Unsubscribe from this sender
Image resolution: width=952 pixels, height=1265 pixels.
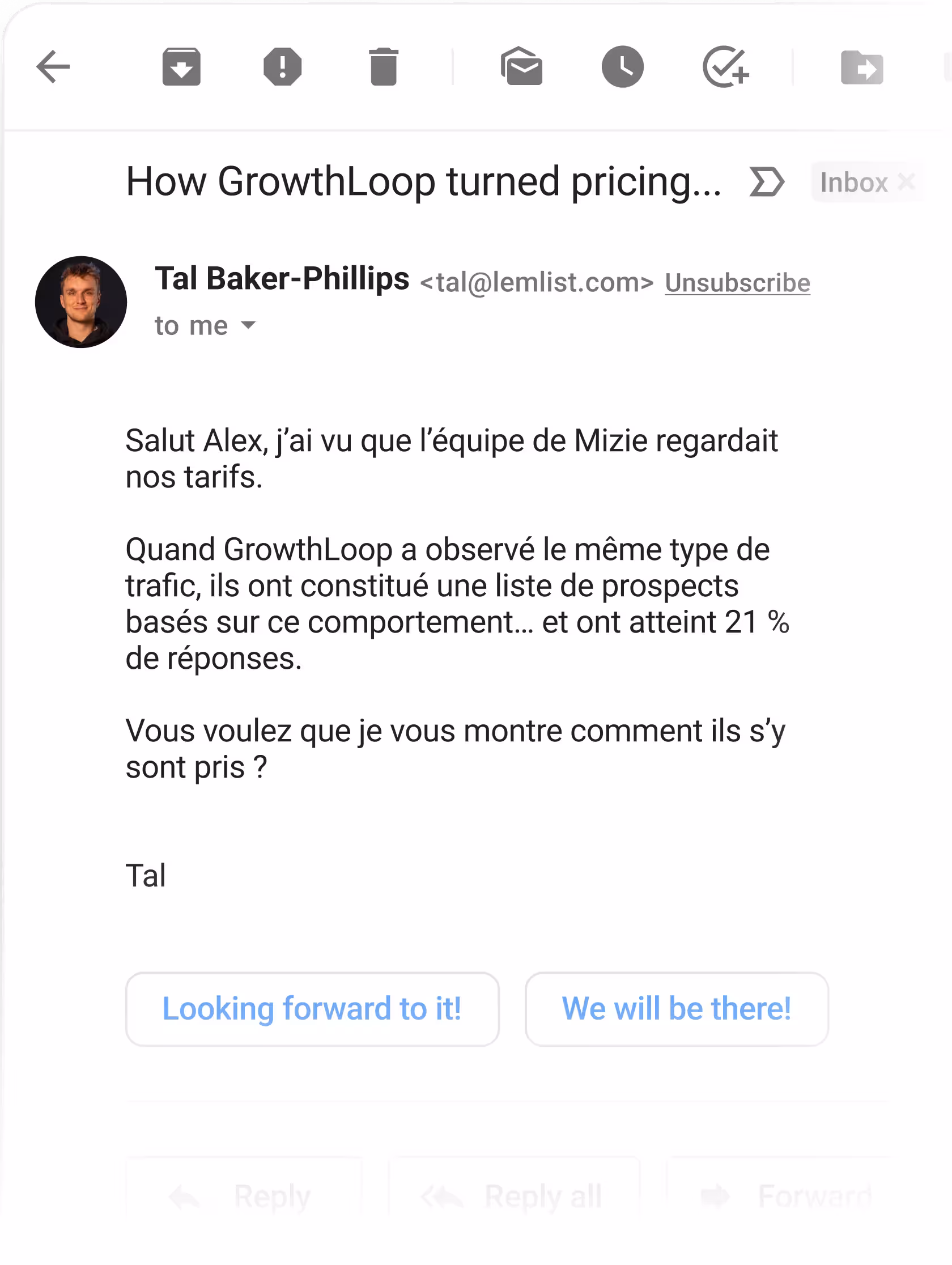(737, 283)
